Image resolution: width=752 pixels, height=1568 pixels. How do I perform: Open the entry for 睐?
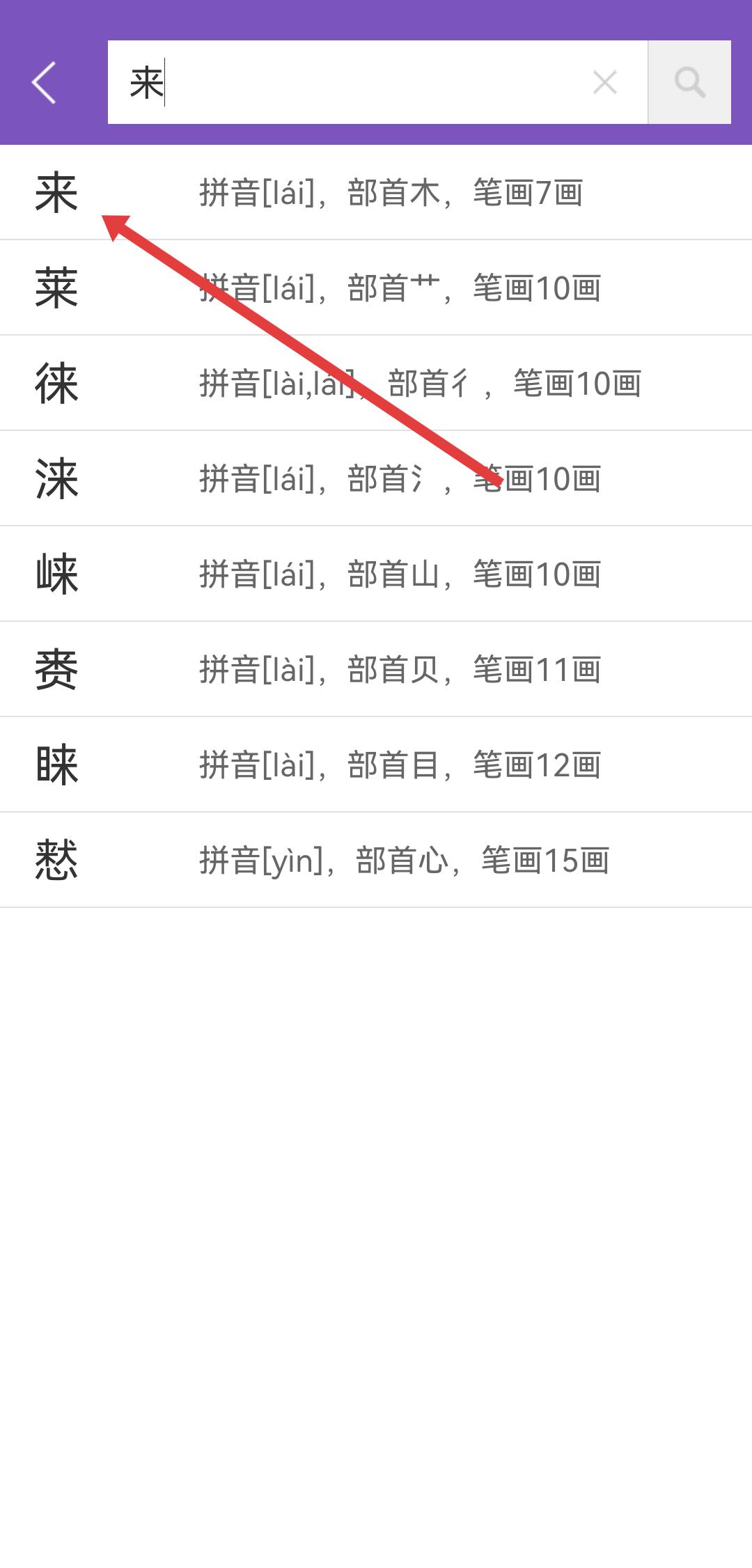tap(376, 765)
